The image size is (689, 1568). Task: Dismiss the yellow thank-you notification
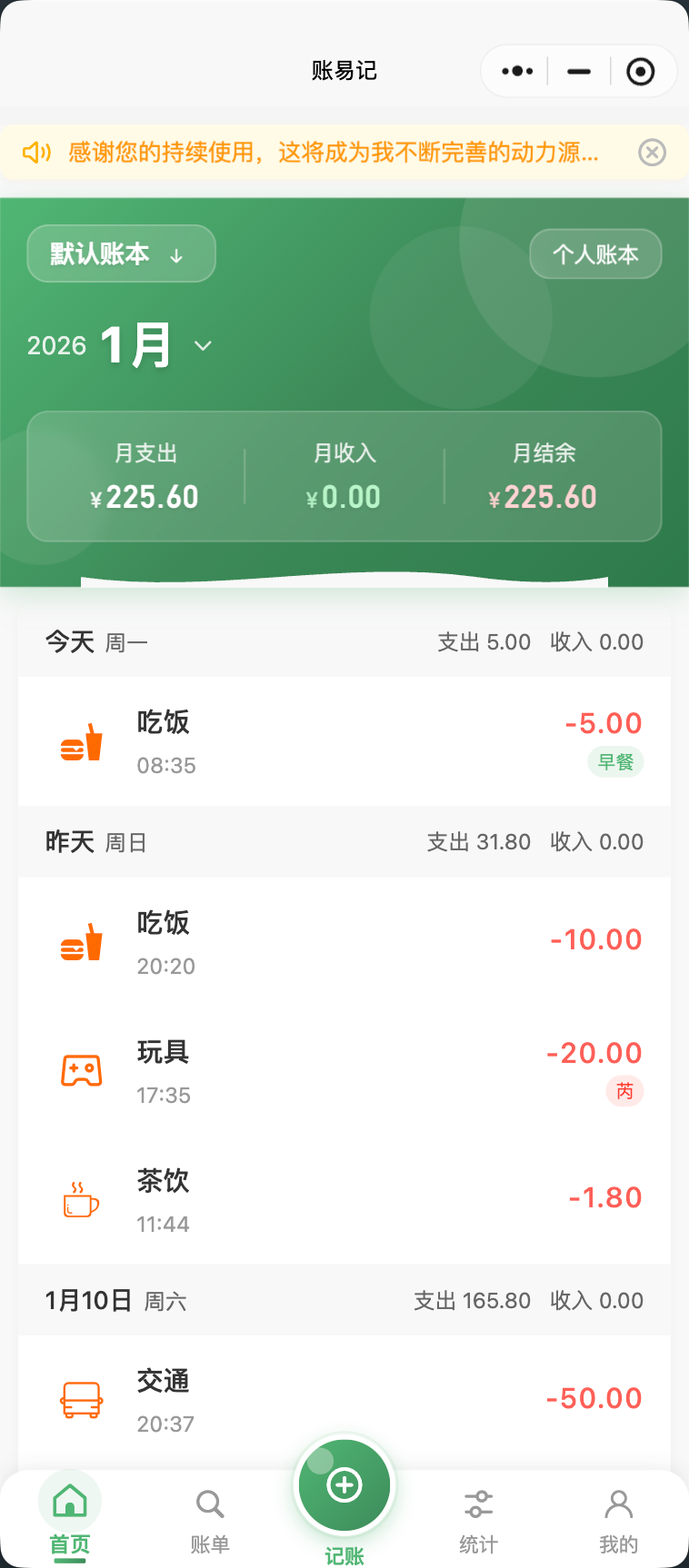click(652, 152)
